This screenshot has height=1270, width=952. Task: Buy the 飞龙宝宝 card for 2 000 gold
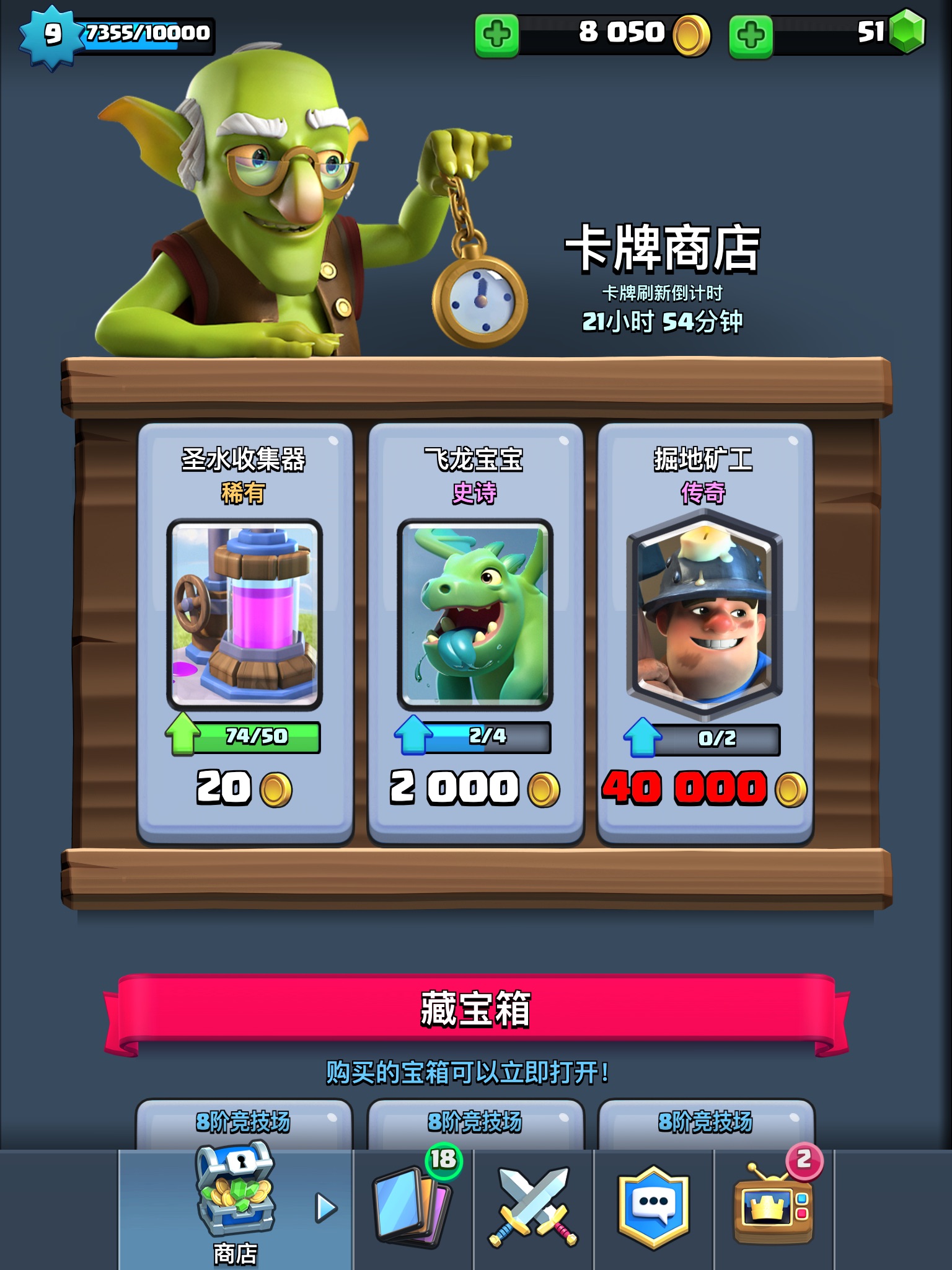pyautogui.click(x=475, y=788)
